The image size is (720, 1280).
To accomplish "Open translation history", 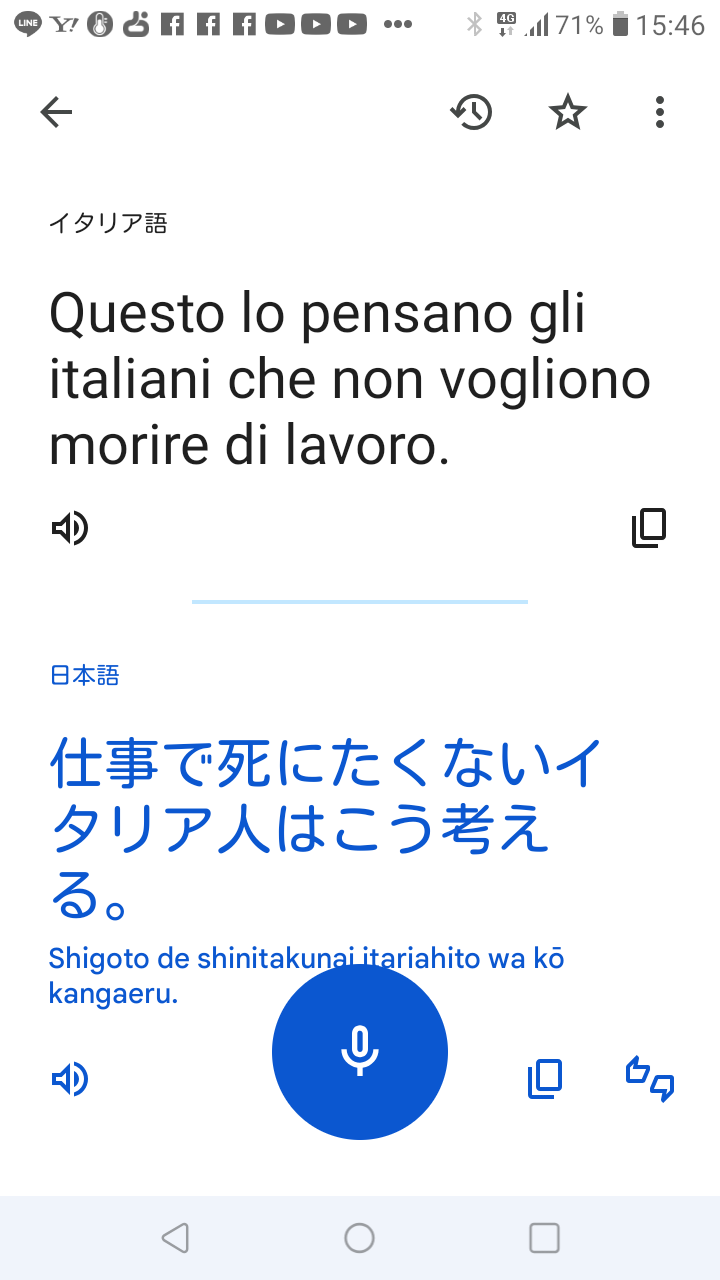I will (471, 113).
